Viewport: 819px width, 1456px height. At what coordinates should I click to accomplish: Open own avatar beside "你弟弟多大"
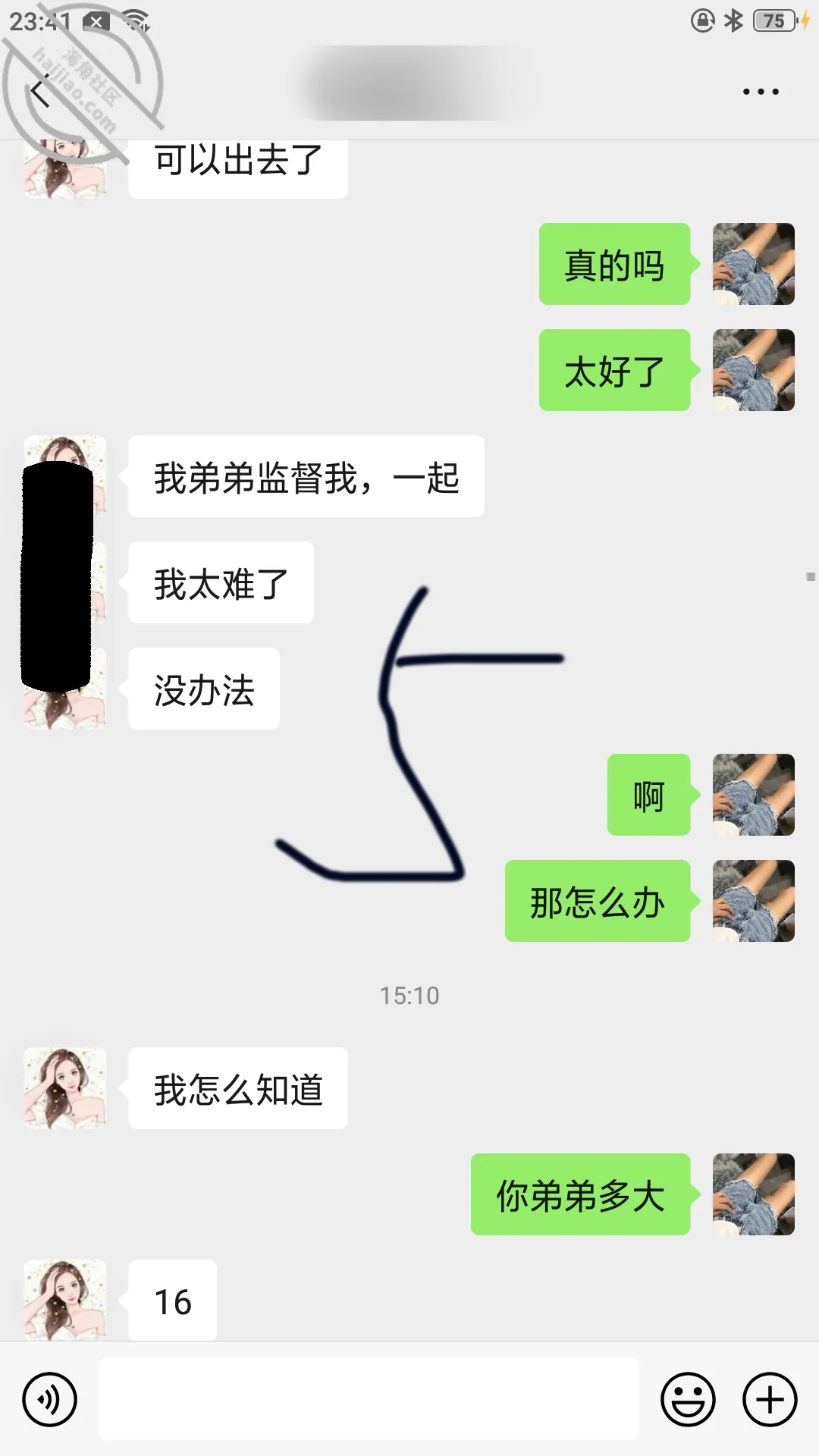[754, 1194]
